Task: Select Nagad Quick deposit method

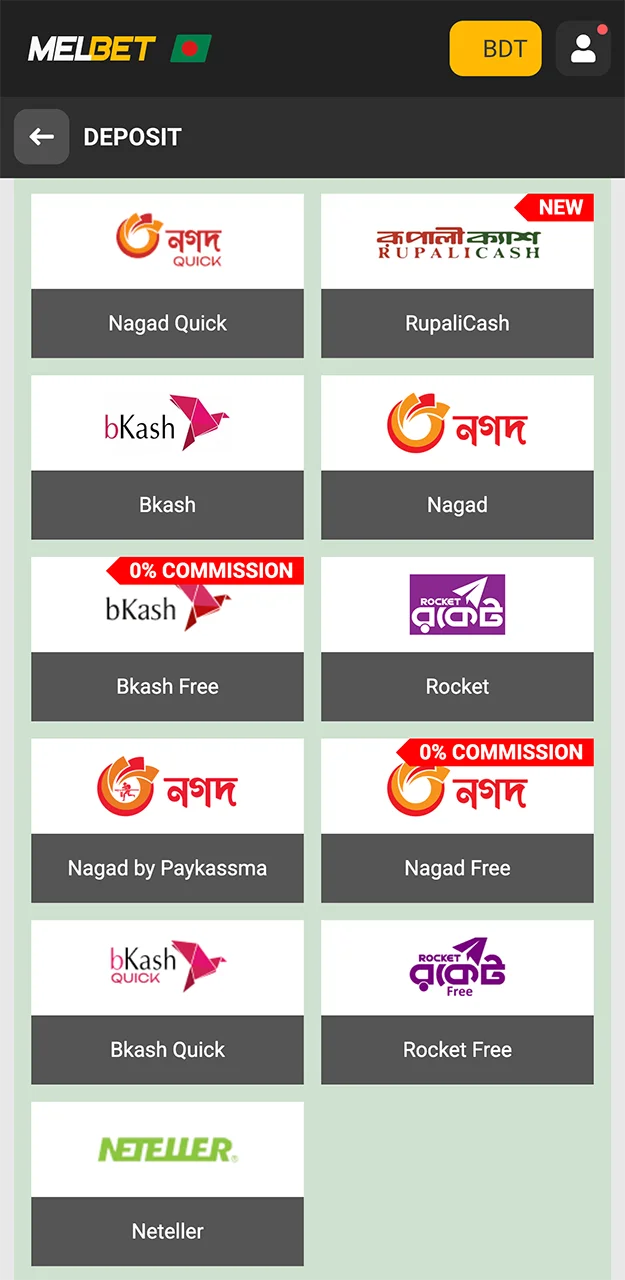Action: [x=167, y=275]
